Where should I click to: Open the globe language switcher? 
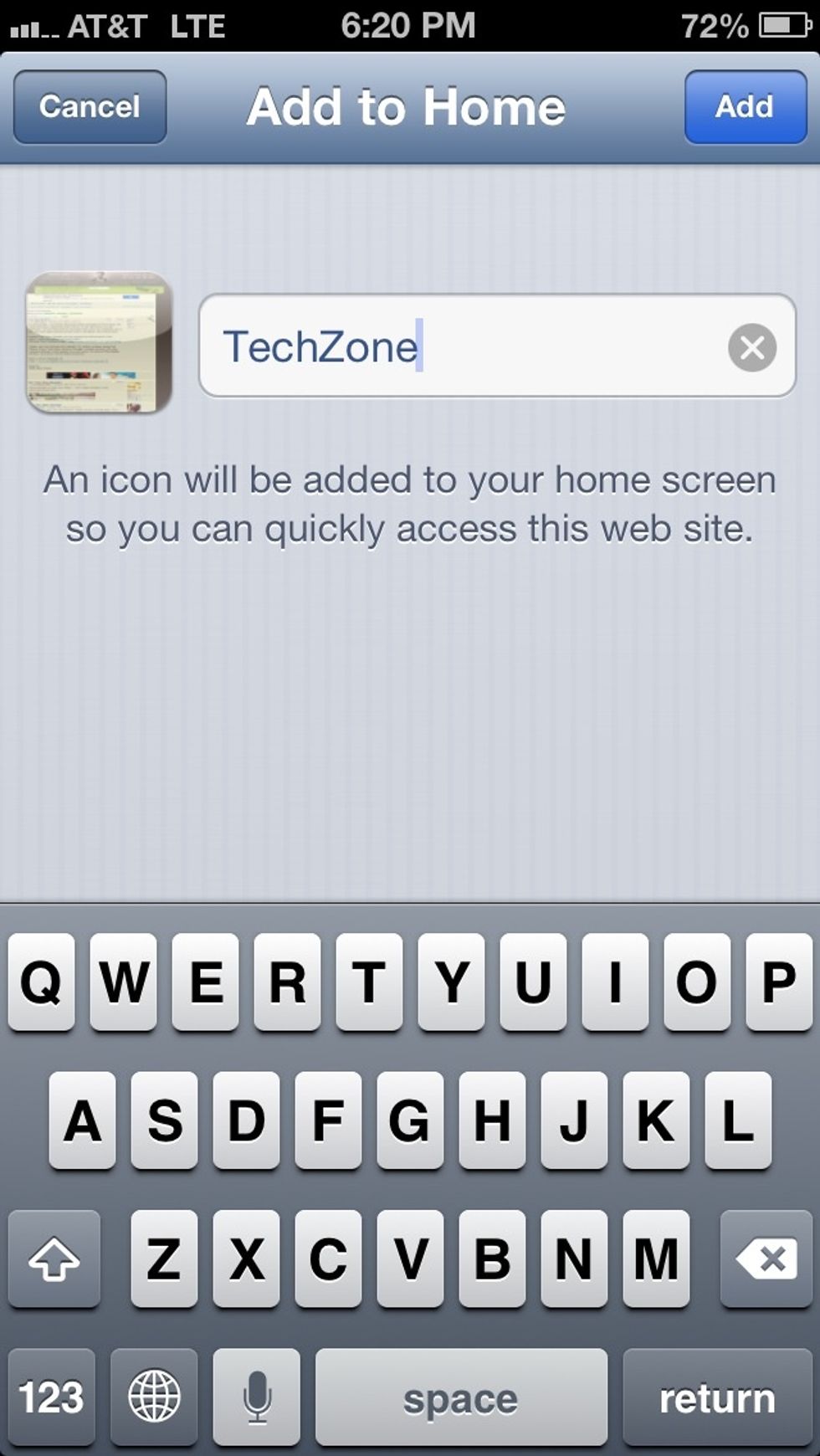pos(154,1397)
